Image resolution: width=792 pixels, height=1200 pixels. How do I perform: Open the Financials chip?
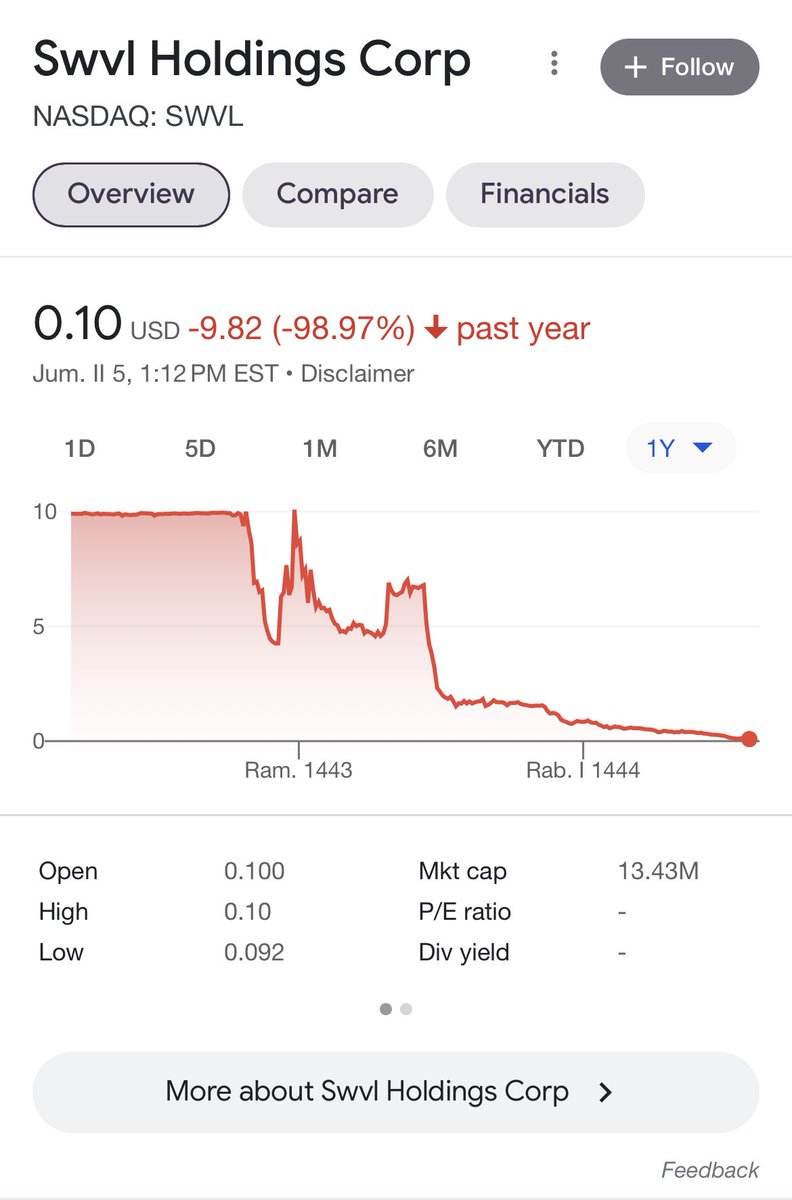click(x=545, y=194)
